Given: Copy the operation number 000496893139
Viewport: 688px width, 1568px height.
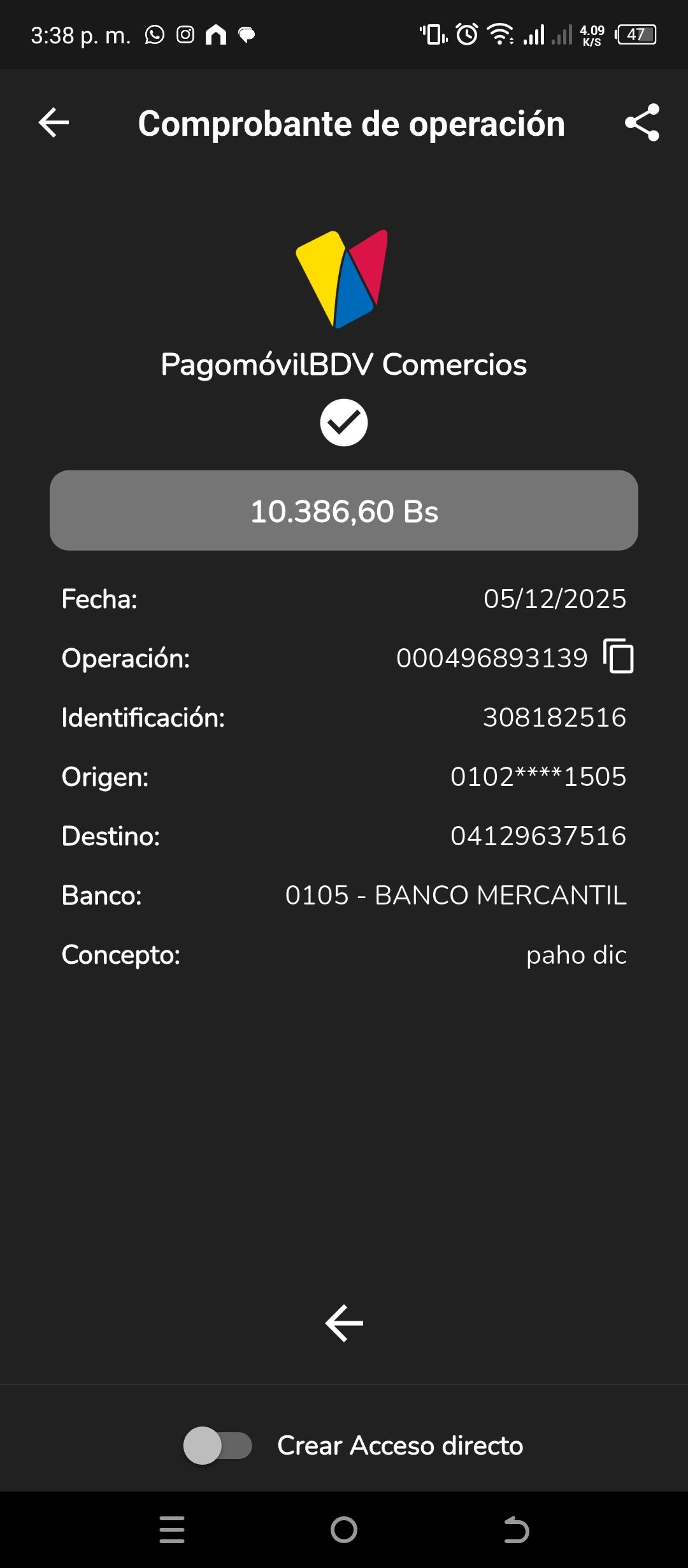Looking at the screenshot, I should point(619,657).
